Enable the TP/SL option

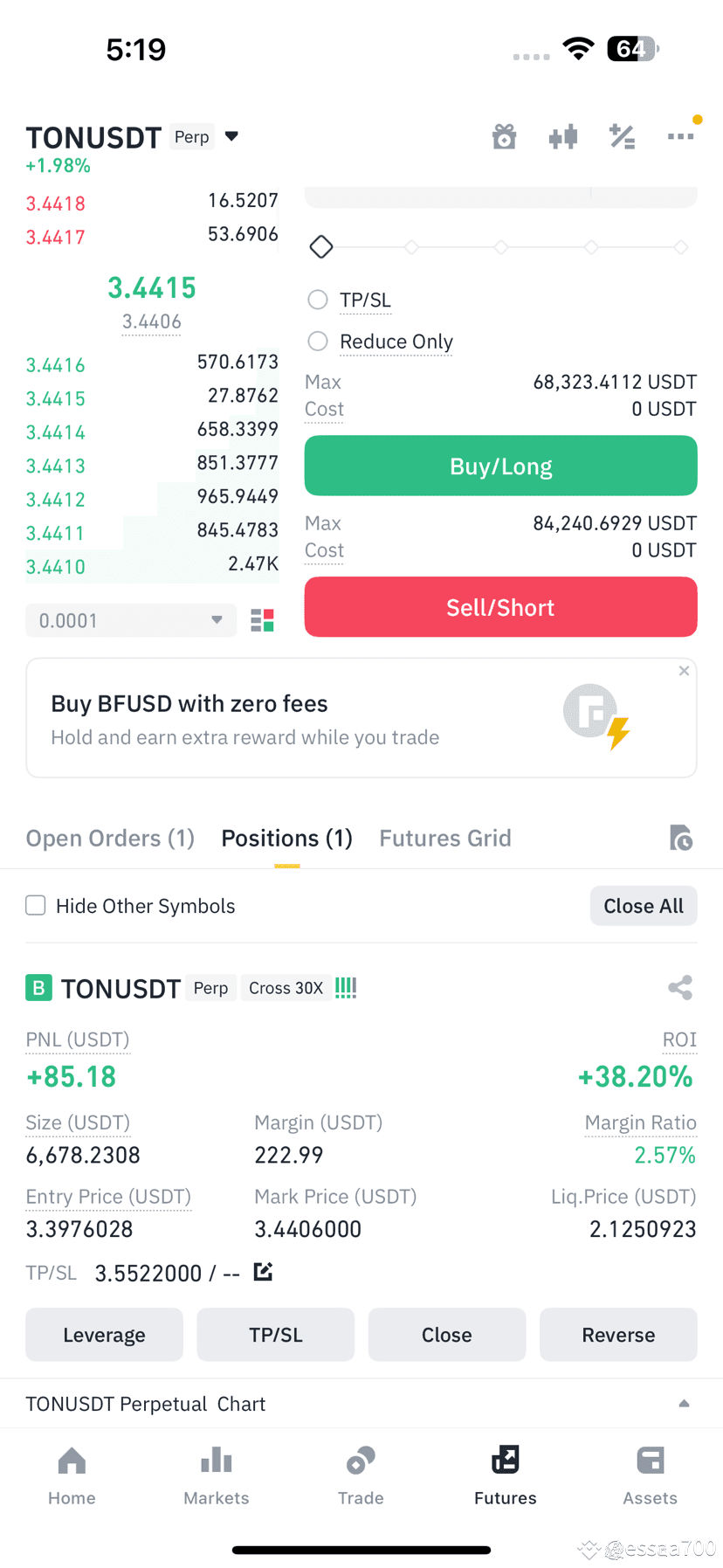pos(318,300)
